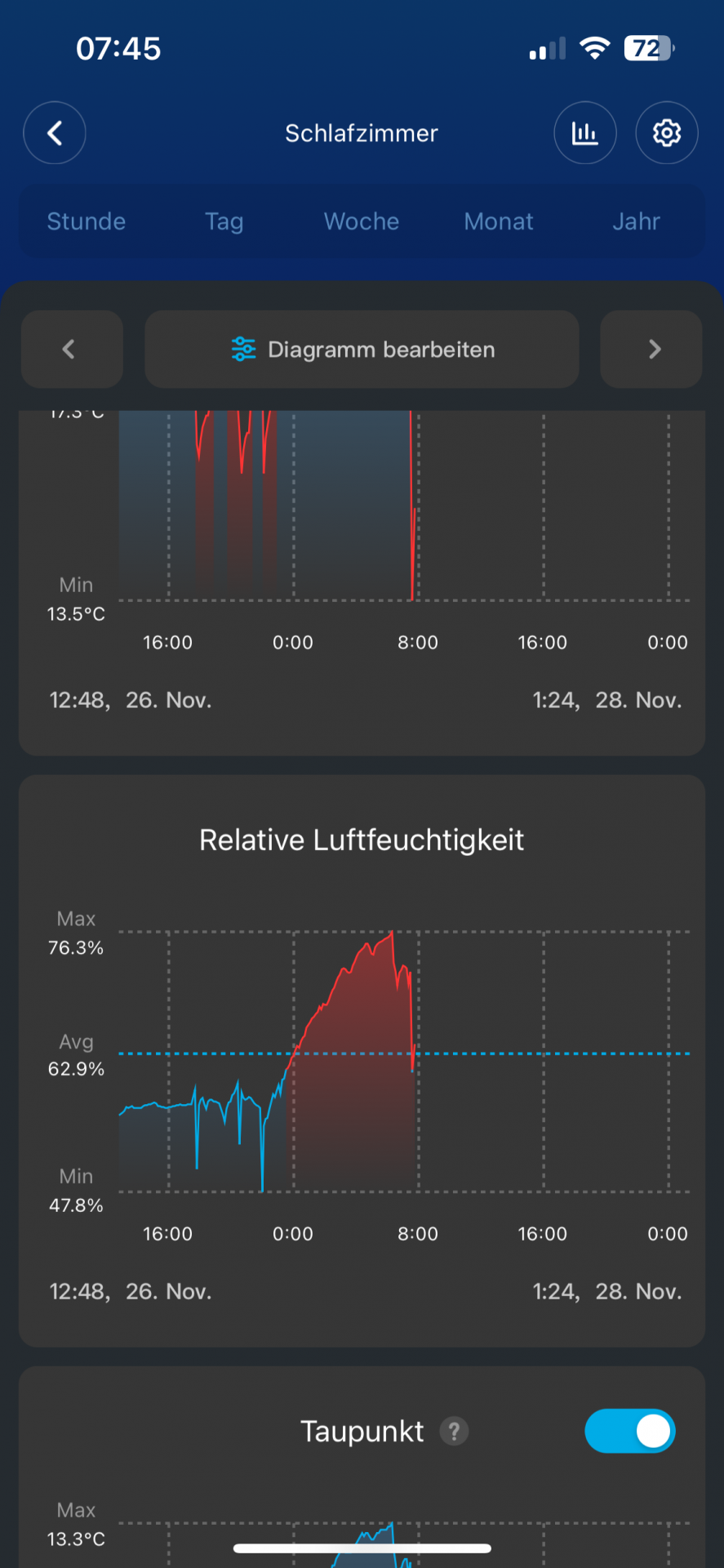
Task: Tap Diagramm bearbeiten button
Action: point(362,350)
